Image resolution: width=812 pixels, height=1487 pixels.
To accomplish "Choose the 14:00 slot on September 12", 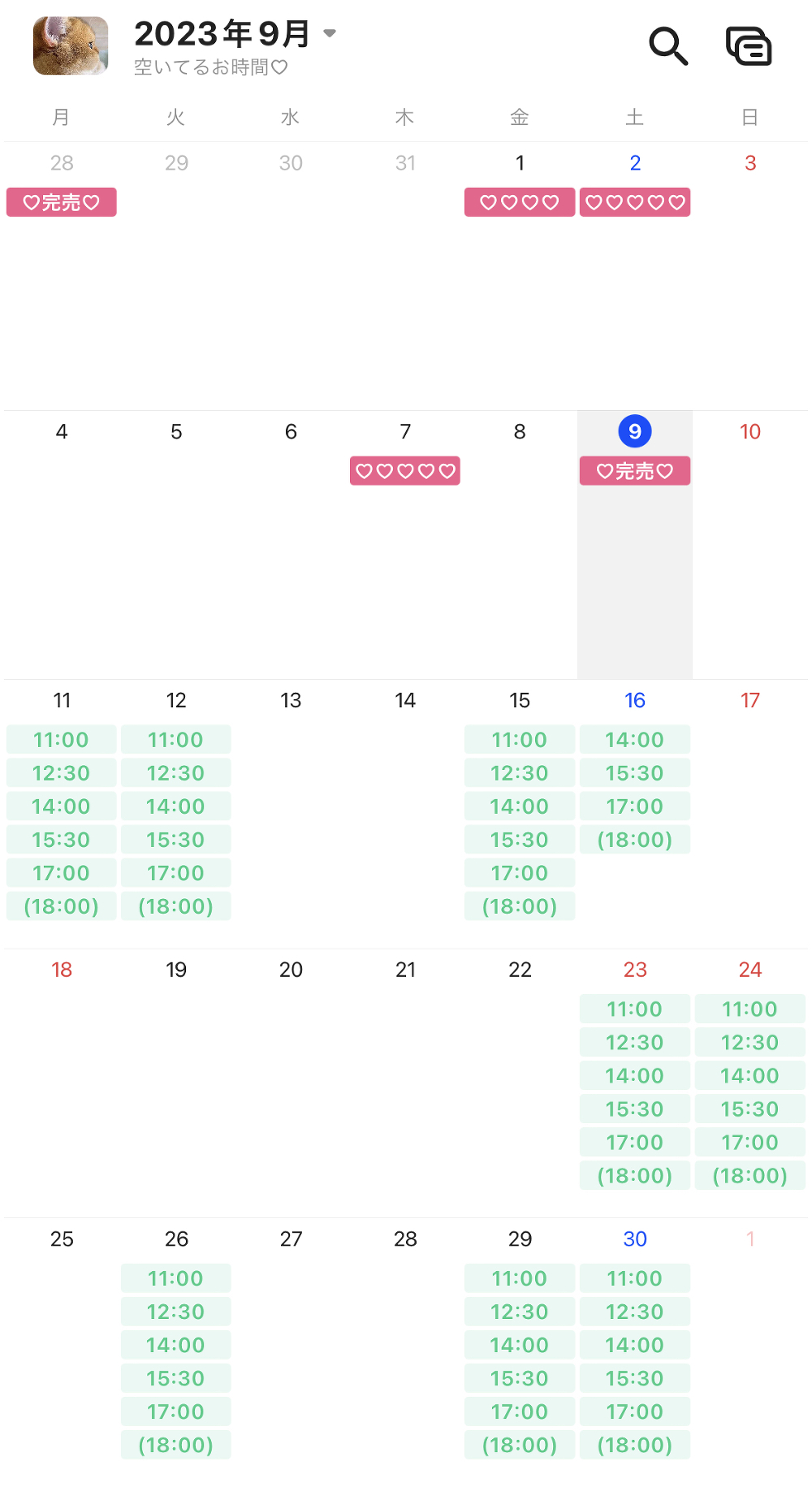I will (x=176, y=806).
